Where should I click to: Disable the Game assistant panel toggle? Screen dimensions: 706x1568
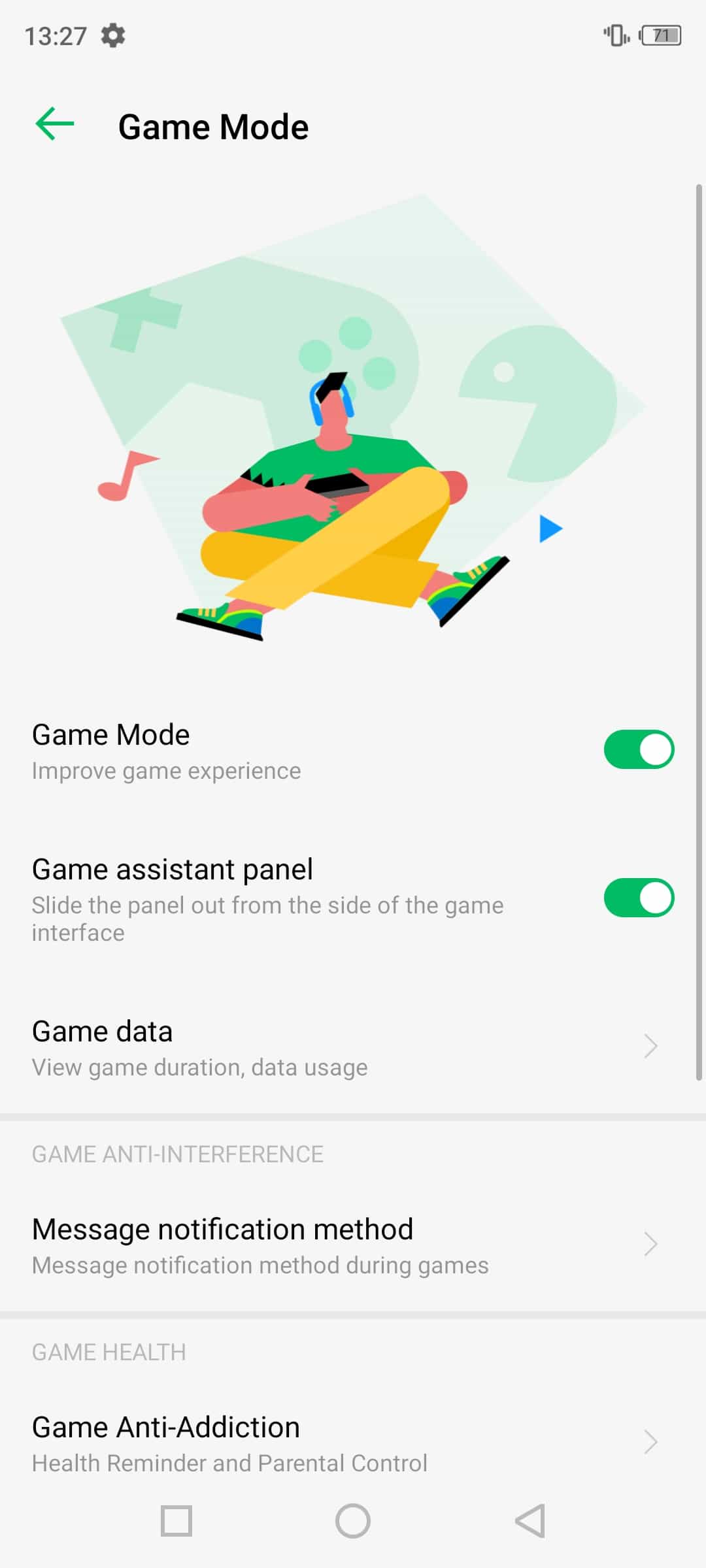(639, 898)
